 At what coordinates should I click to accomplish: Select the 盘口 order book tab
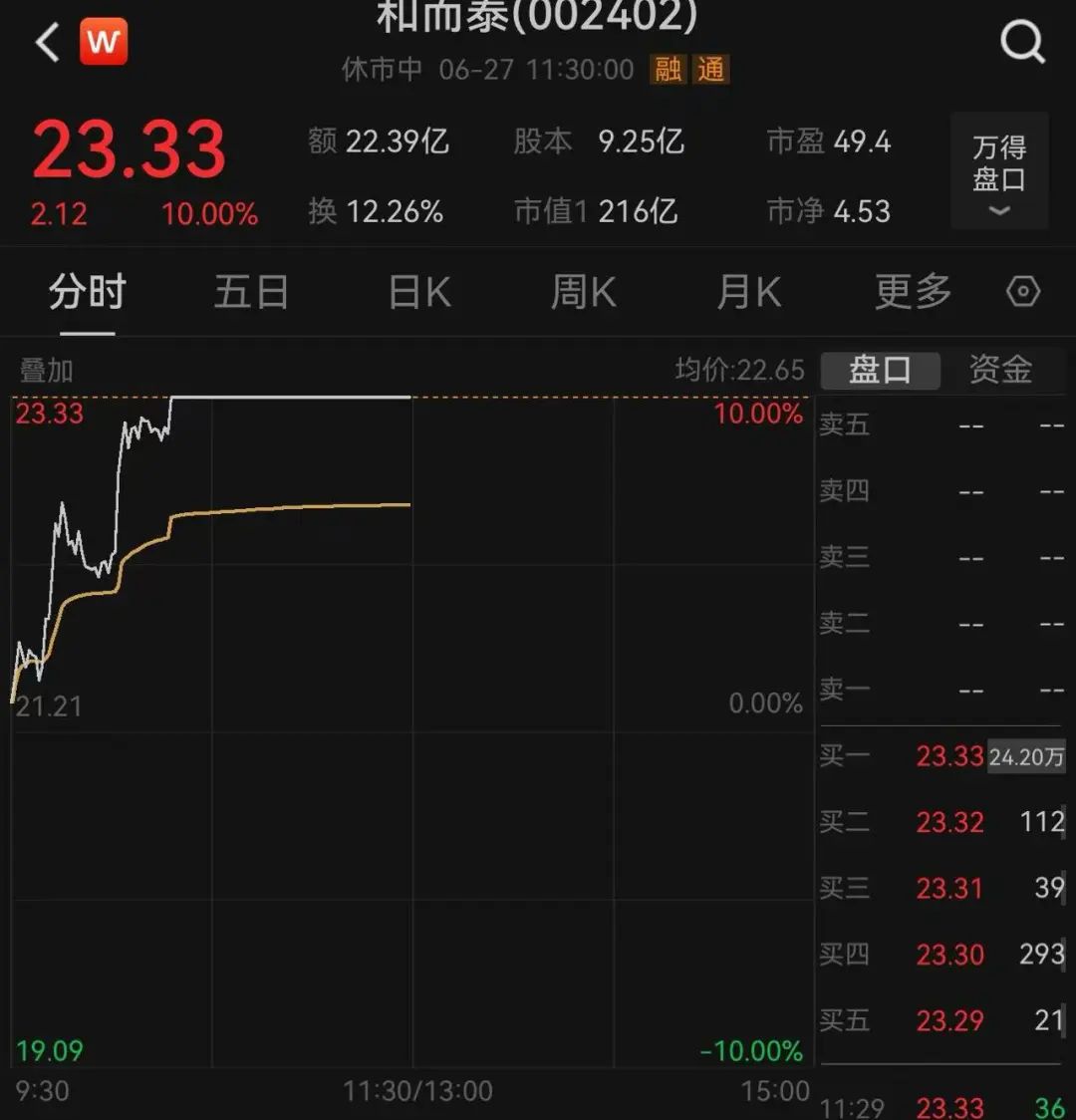pyautogui.click(x=880, y=371)
